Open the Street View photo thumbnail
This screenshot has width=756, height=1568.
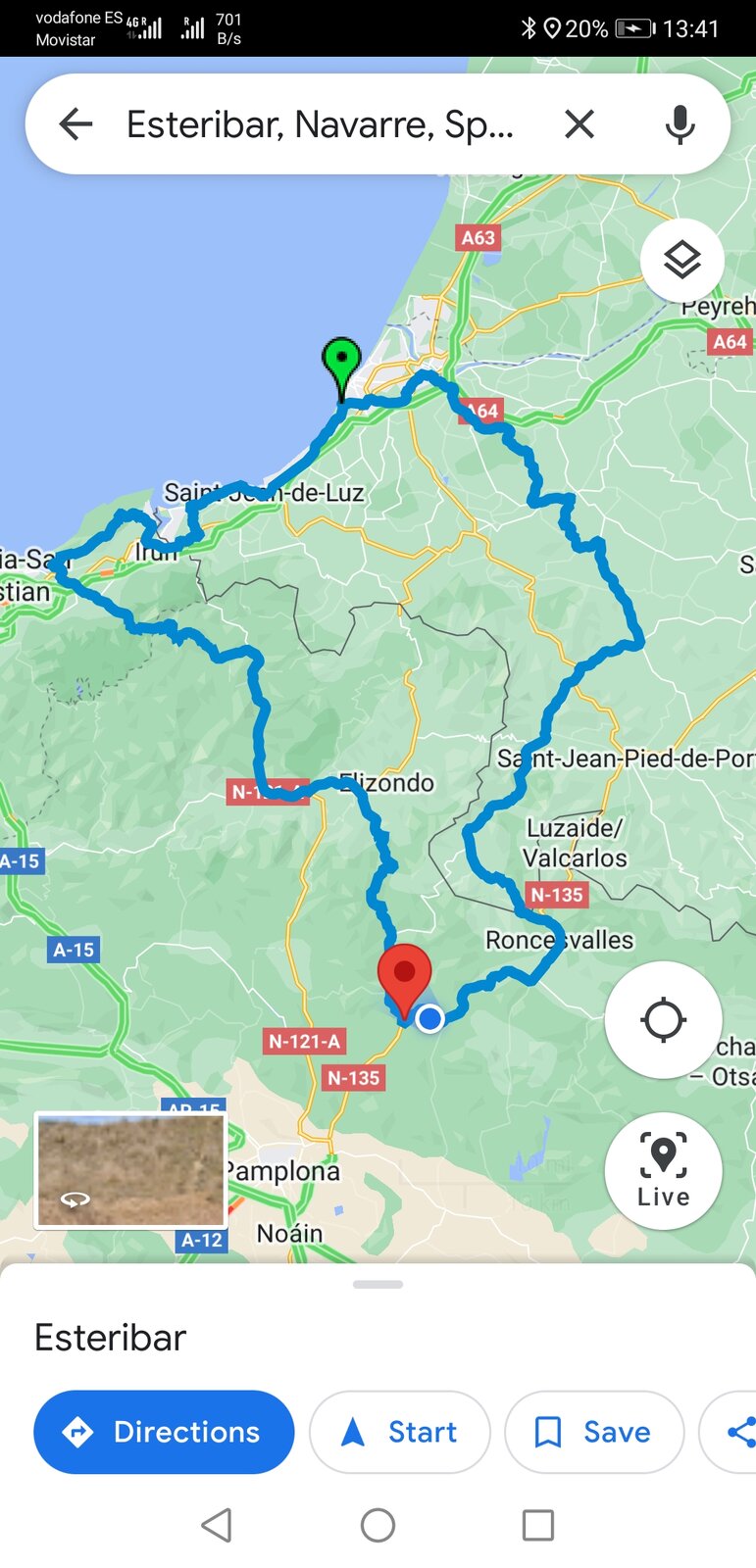pos(130,1170)
